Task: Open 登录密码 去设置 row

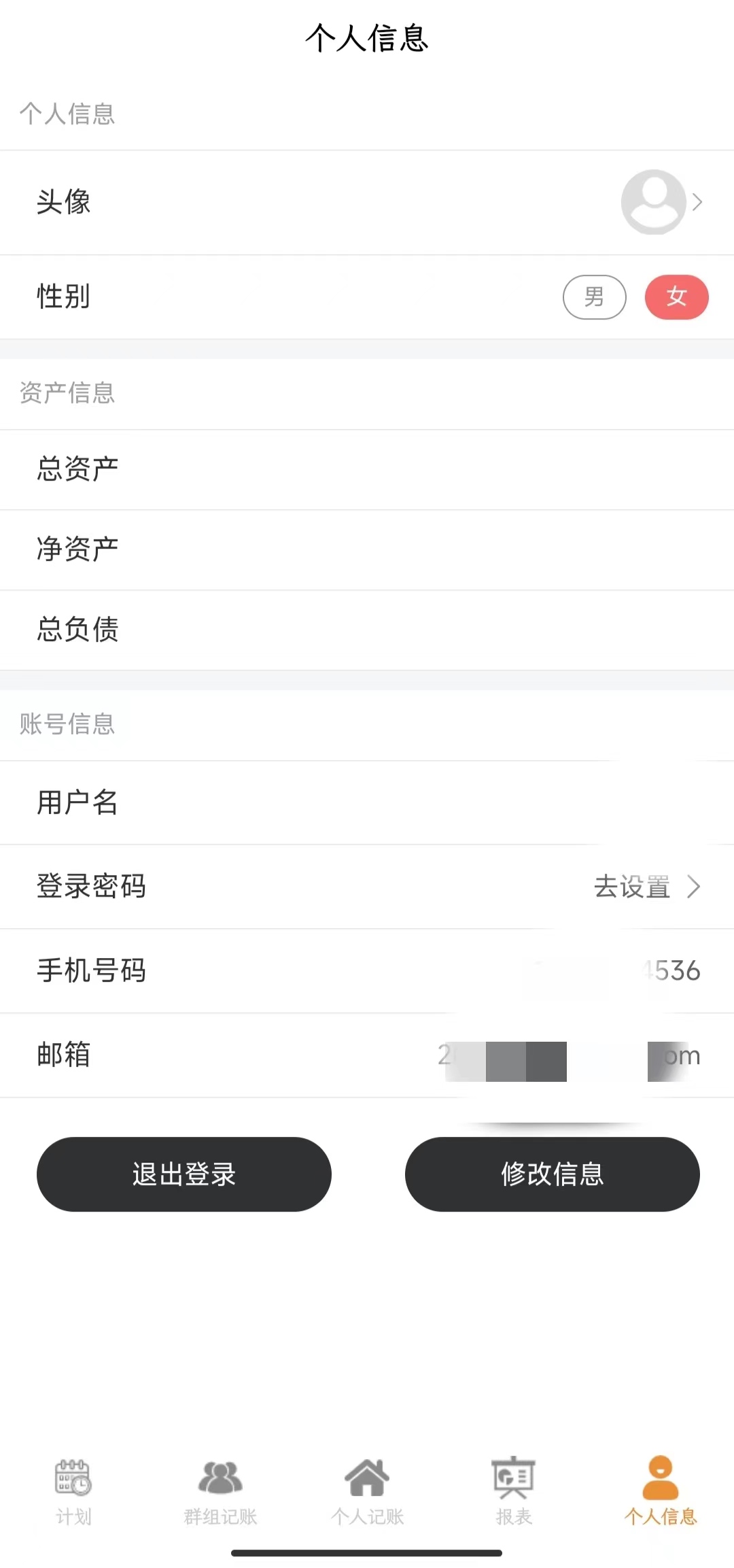Action: pyautogui.click(x=646, y=887)
